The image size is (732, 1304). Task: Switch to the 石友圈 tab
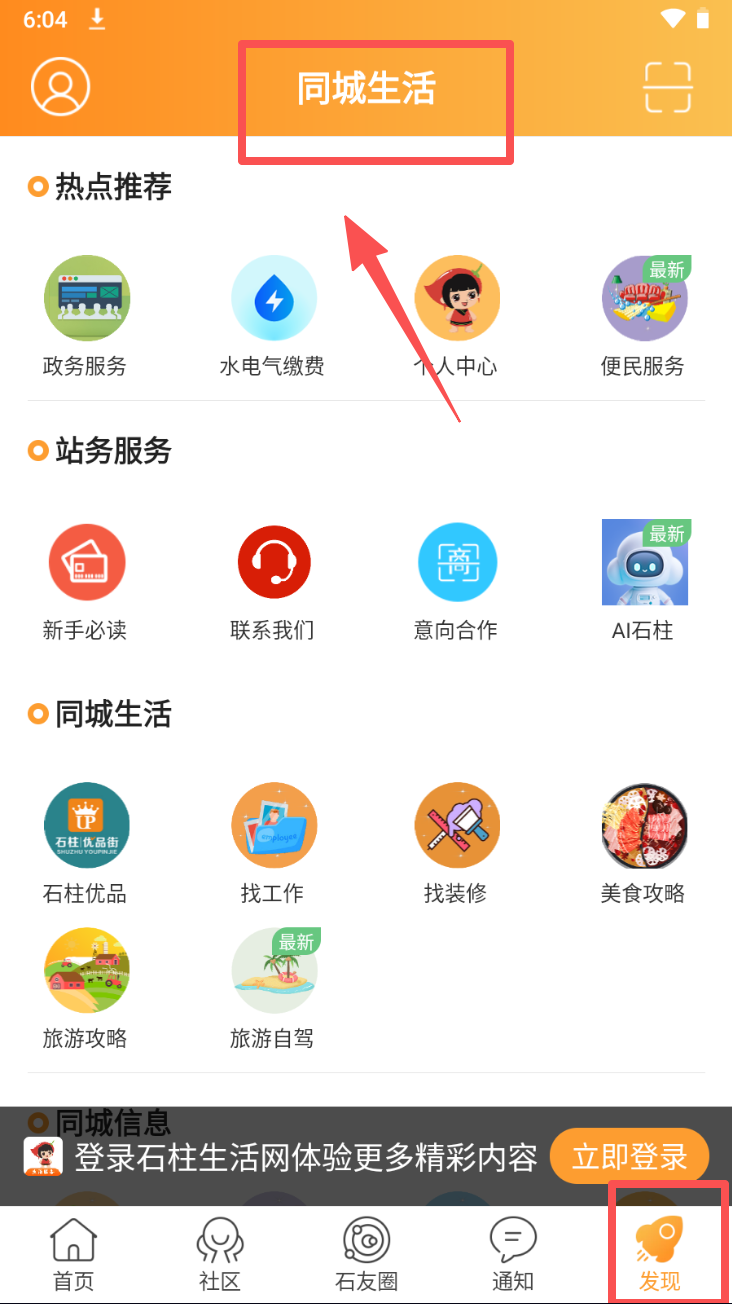[x=366, y=1254]
